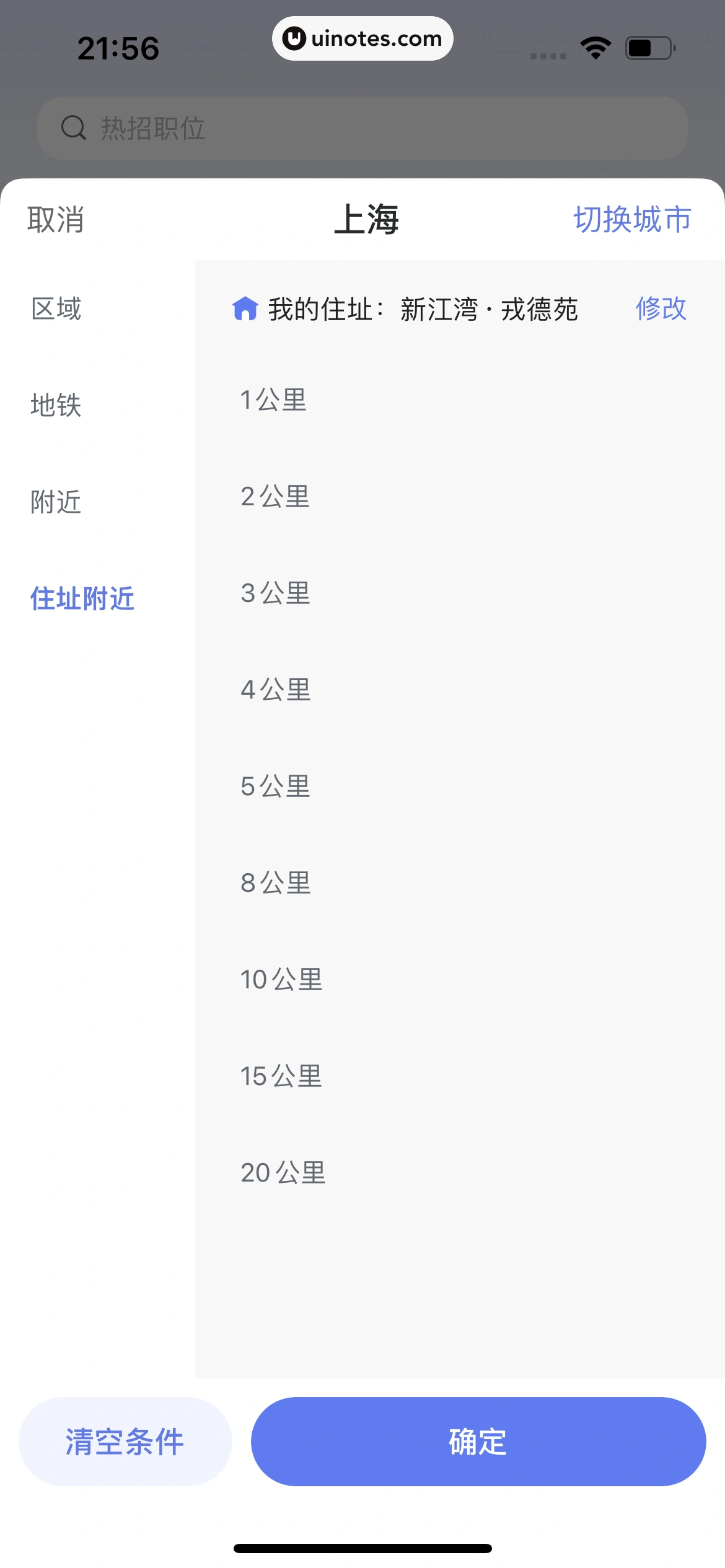Select the 1公里 distance option
Screen dimensions: 725x1568
coord(273,401)
